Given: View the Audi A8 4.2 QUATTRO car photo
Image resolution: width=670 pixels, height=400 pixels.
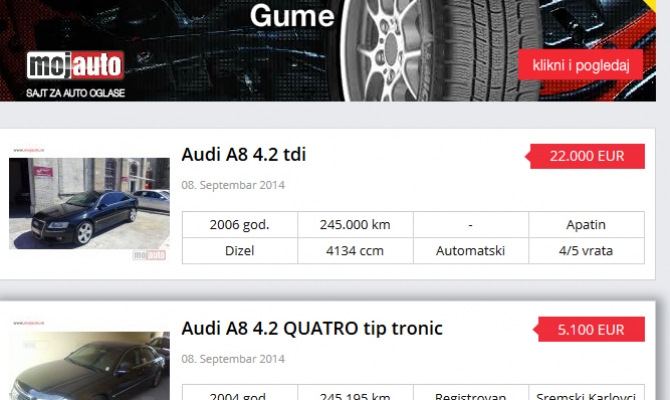Looking at the screenshot, I should (90, 365).
